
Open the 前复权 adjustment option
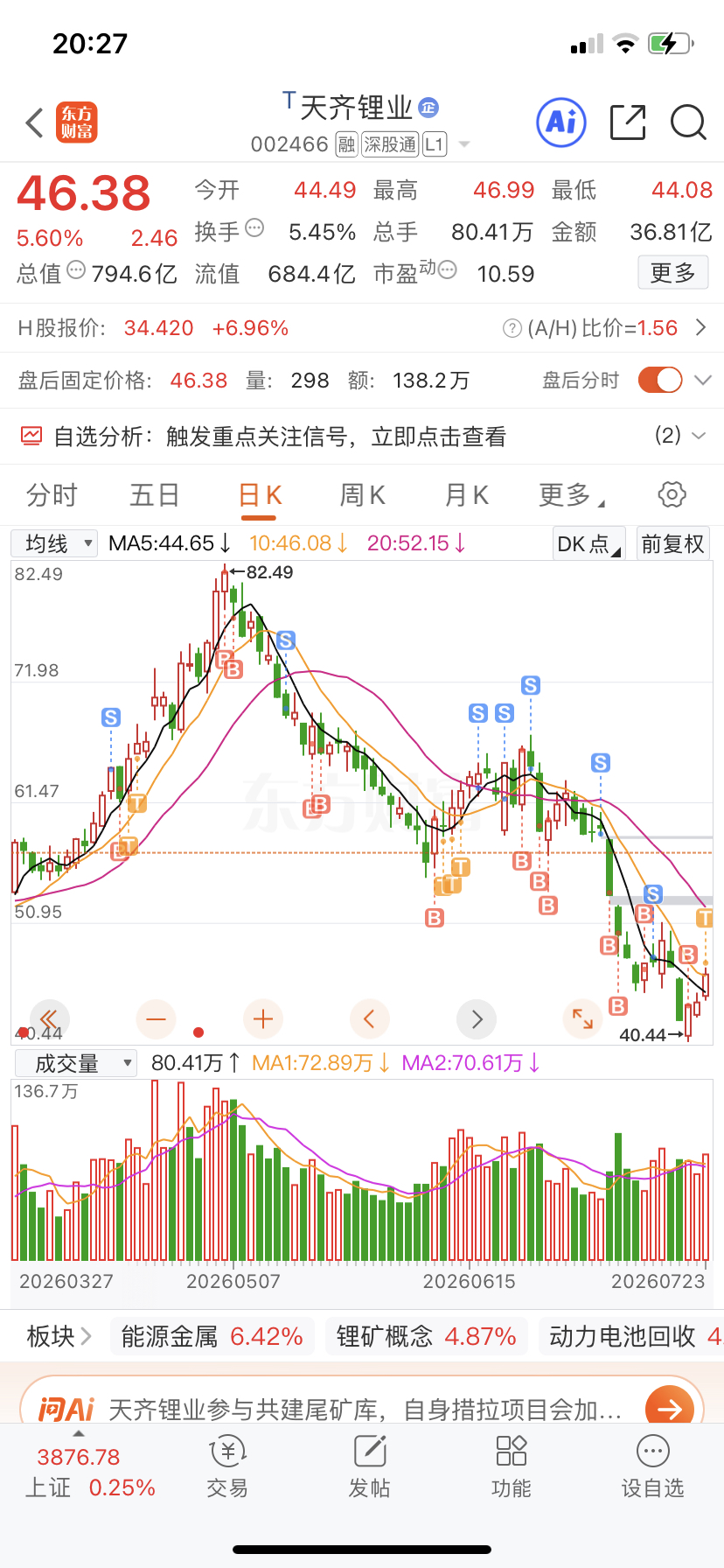click(672, 544)
